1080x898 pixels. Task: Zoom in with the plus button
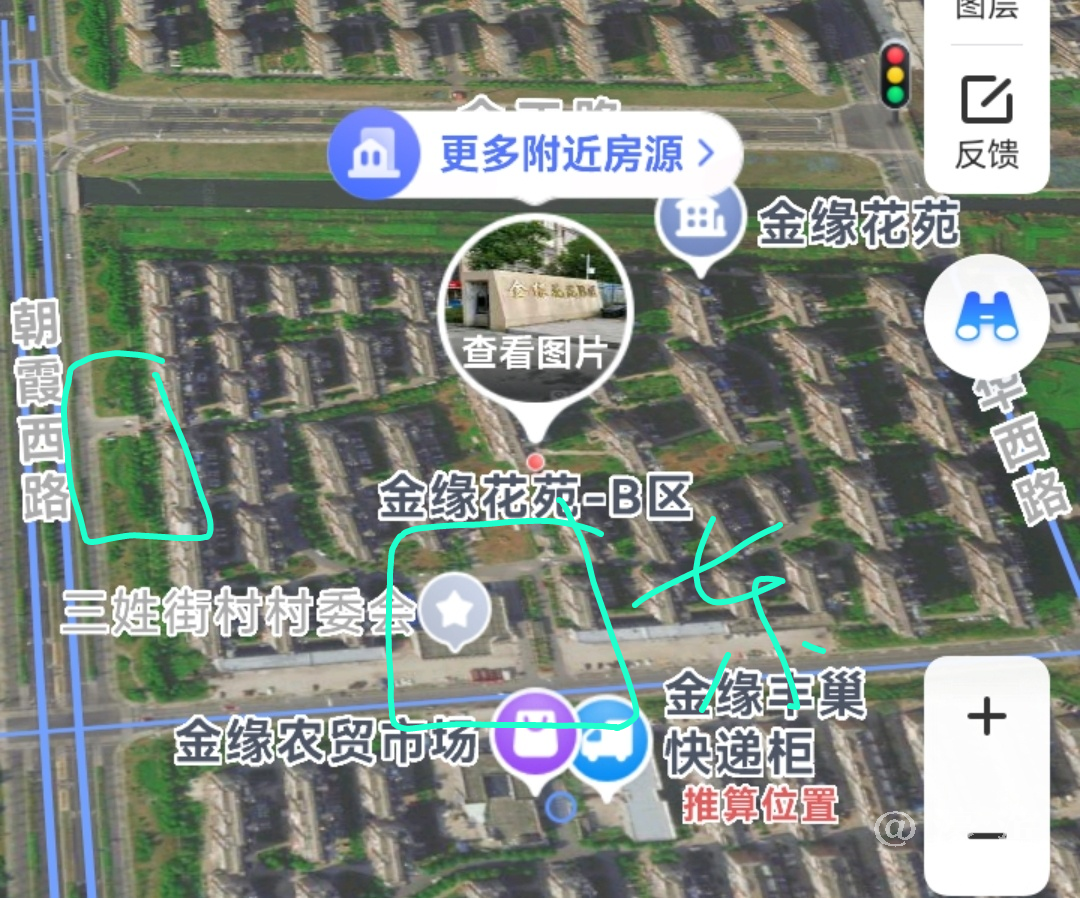[x=986, y=717]
